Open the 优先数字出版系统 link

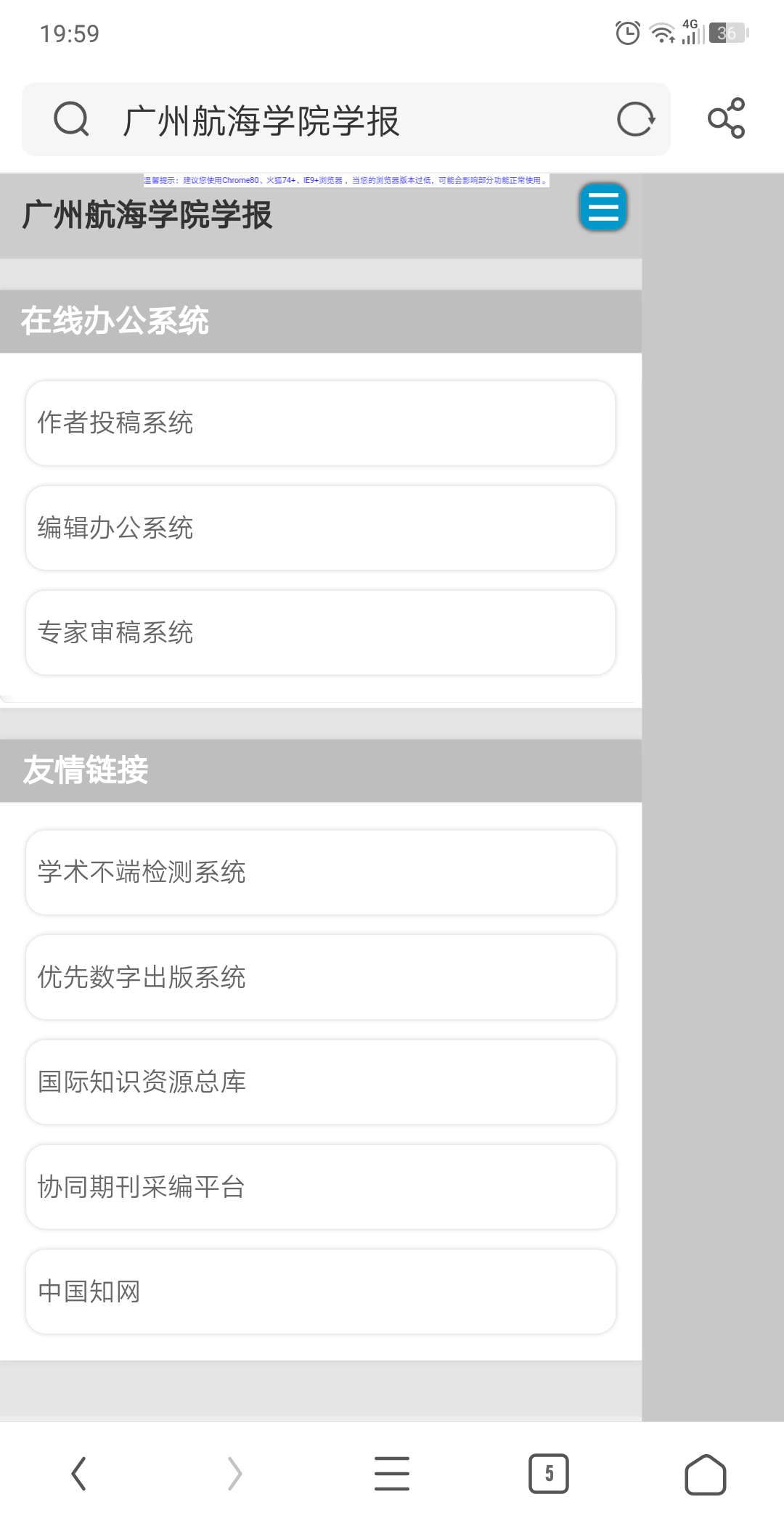[x=320, y=977]
